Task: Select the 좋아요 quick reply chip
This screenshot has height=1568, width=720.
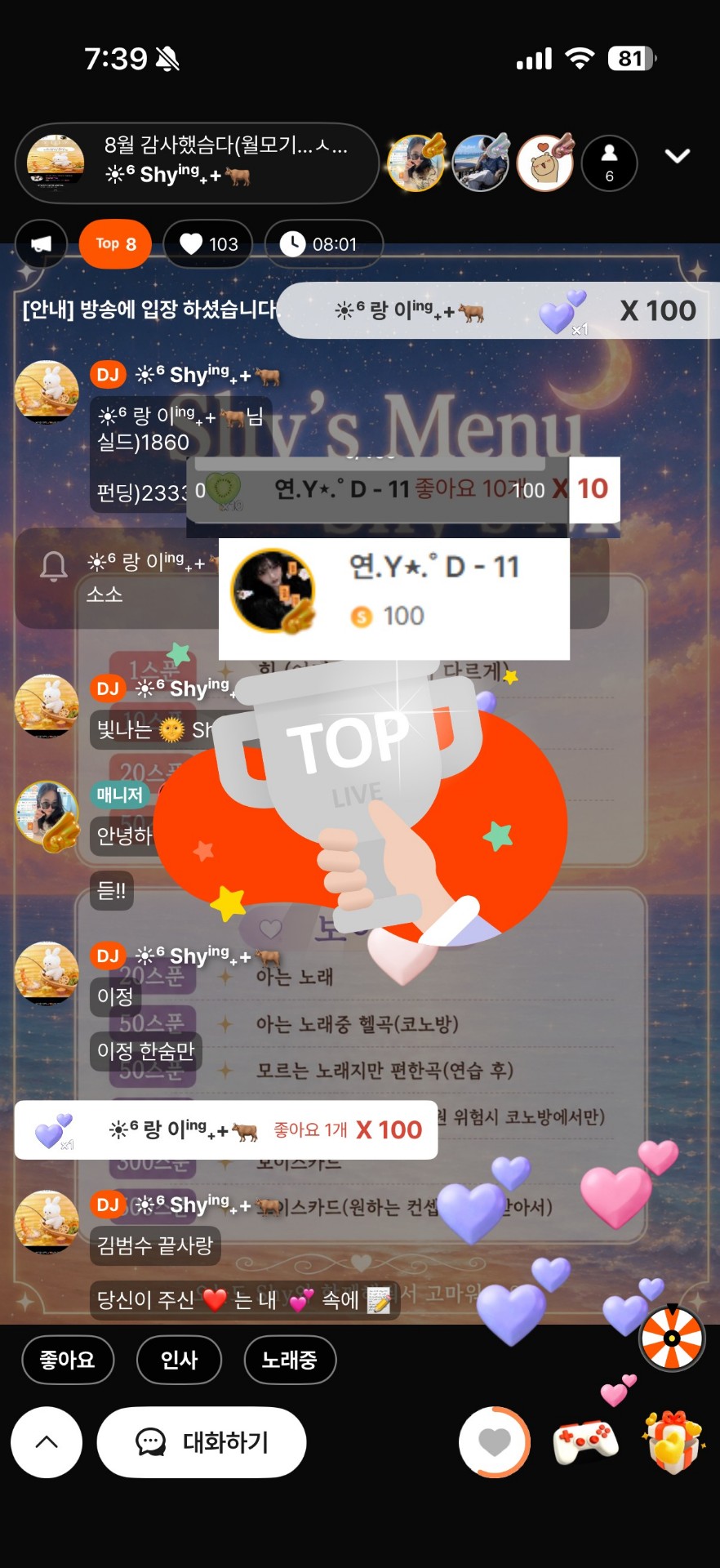Action: tap(68, 1360)
